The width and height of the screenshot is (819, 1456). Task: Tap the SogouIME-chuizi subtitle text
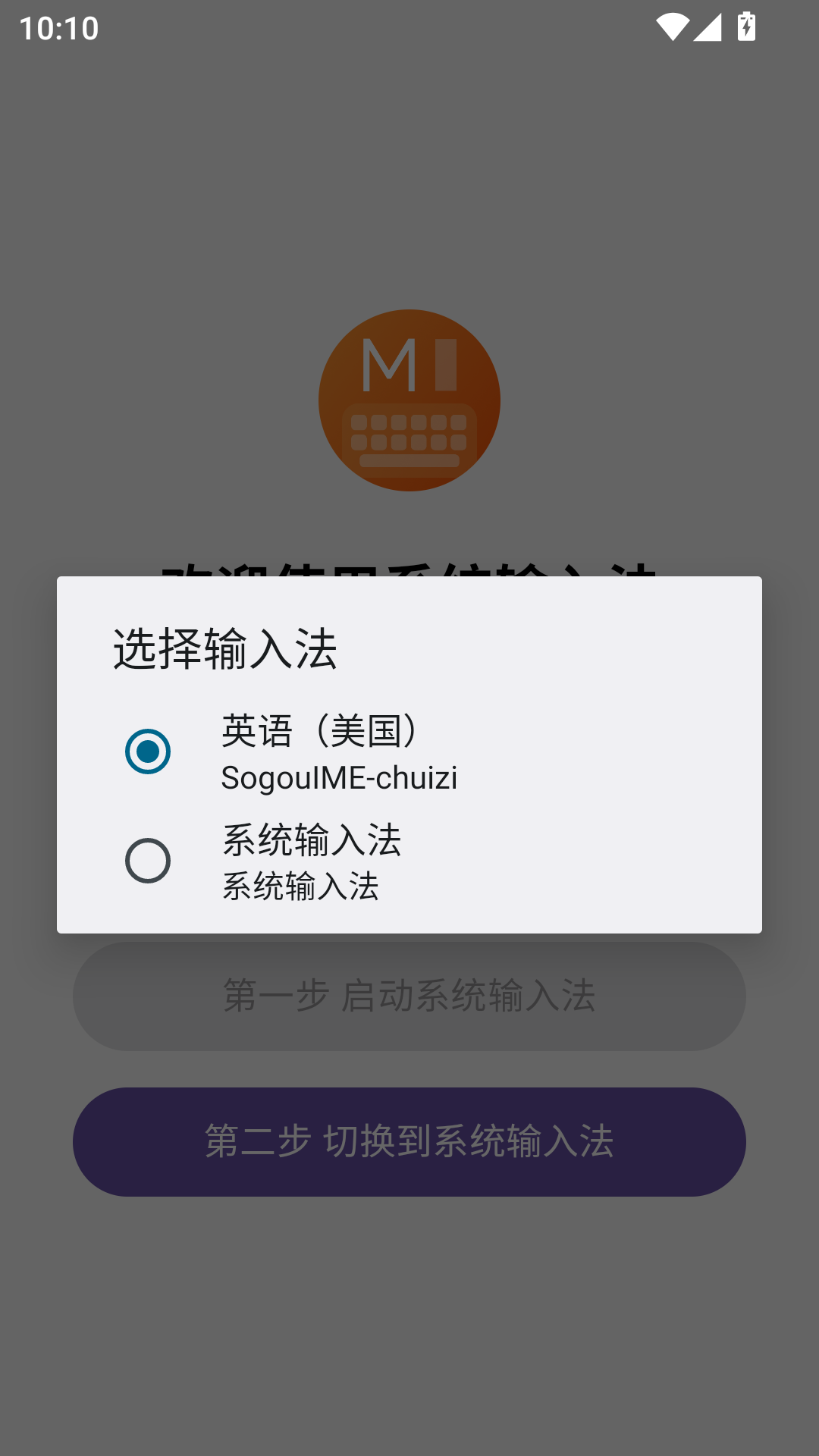(339, 778)
